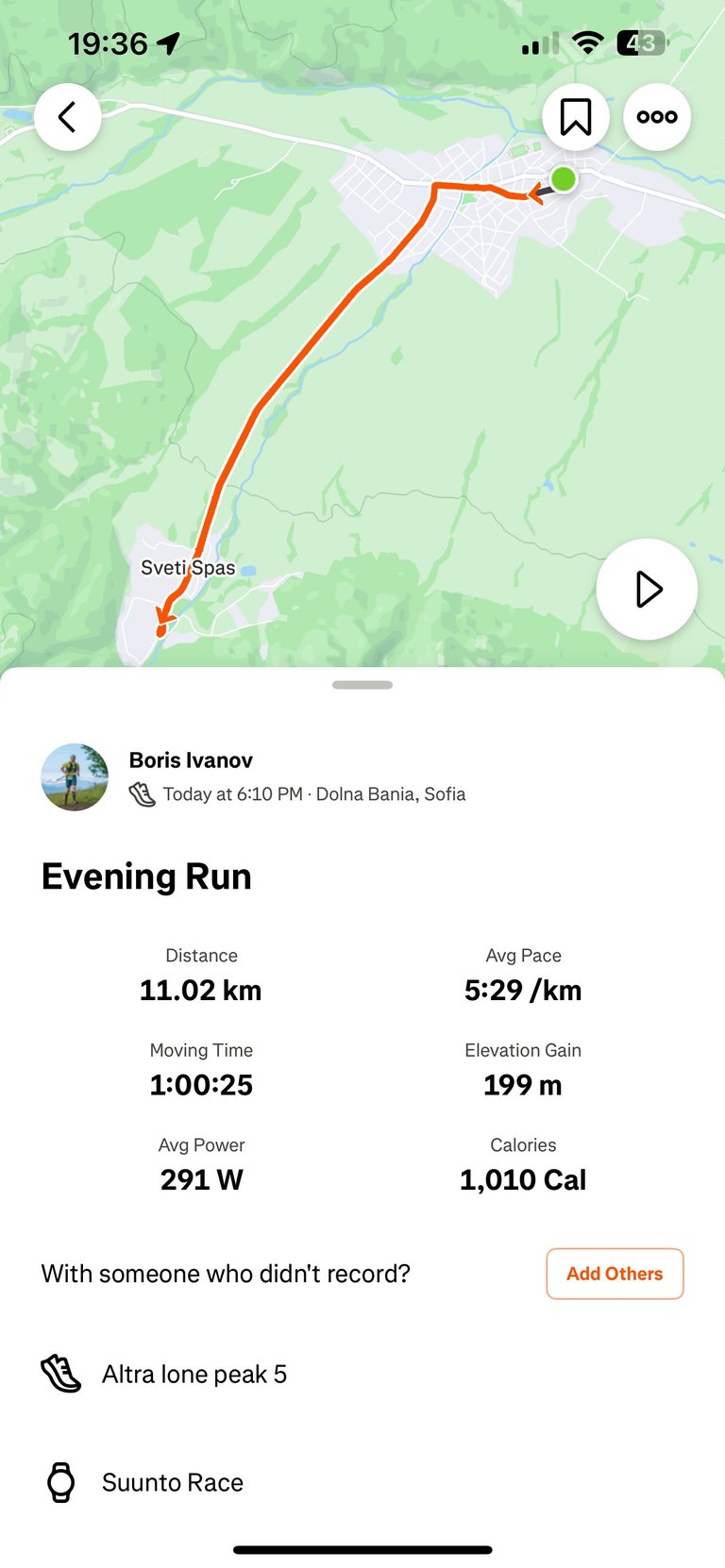
Task: Tap the sheet drag handle
Action: tap(362, 685)
